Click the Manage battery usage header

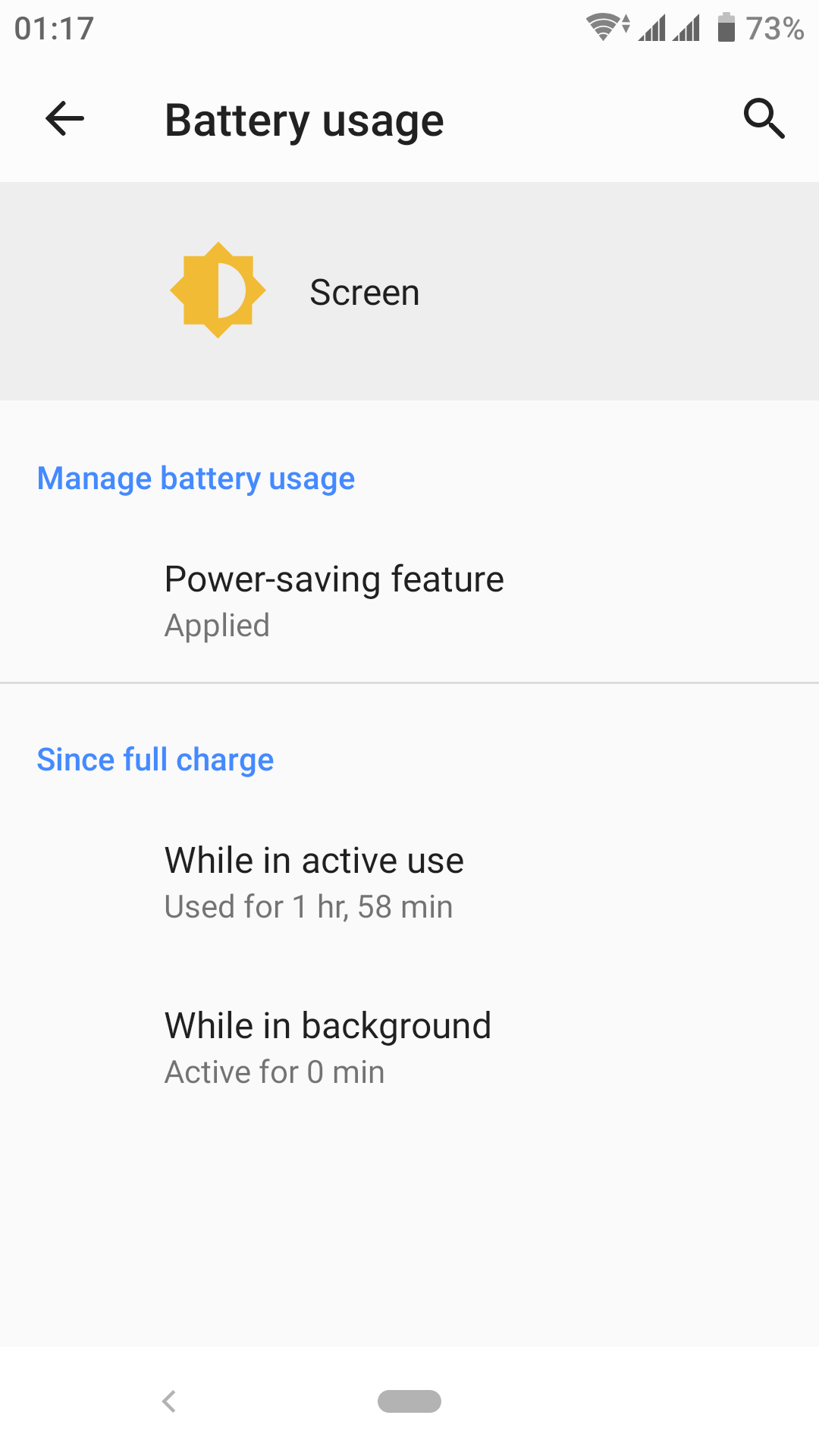point(196,478)
